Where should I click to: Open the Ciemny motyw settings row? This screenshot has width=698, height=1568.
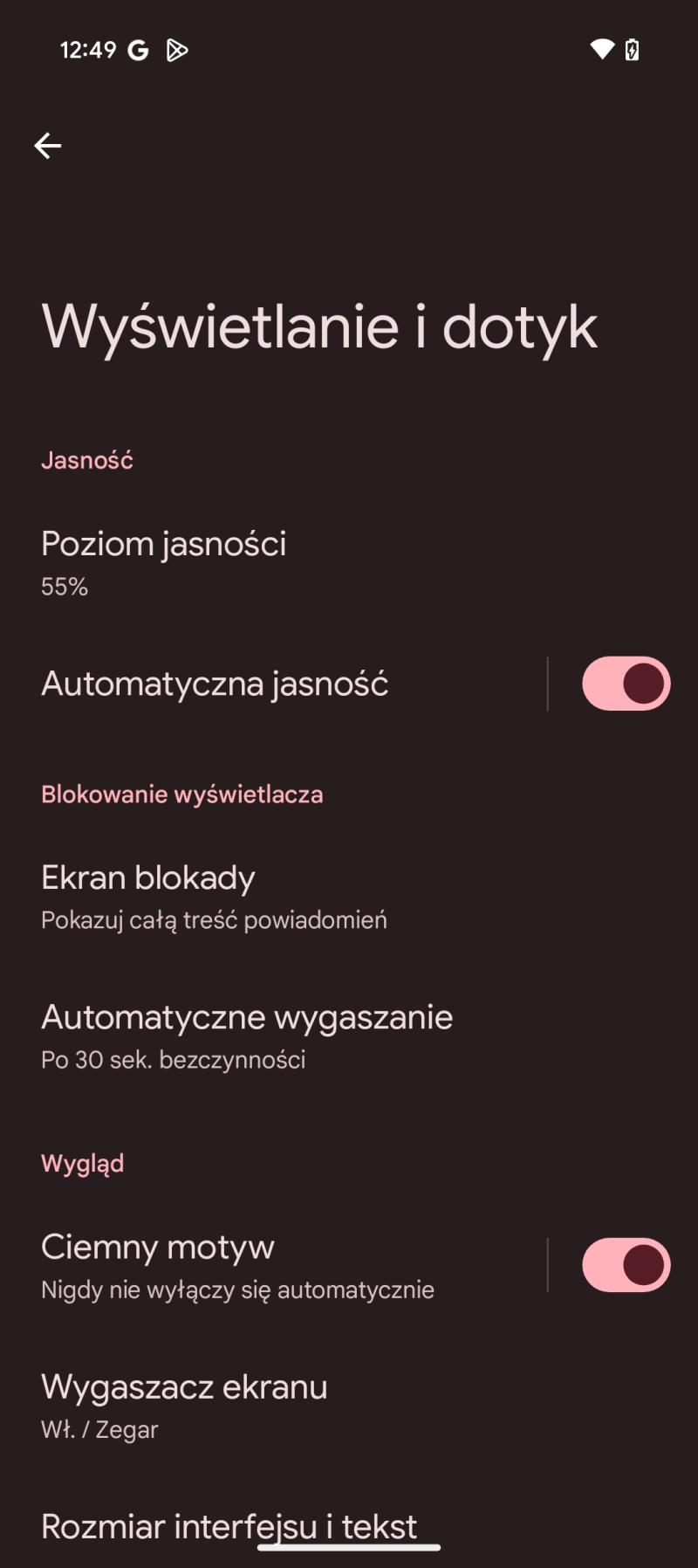pyautogui.click(x=237, y=1265)
